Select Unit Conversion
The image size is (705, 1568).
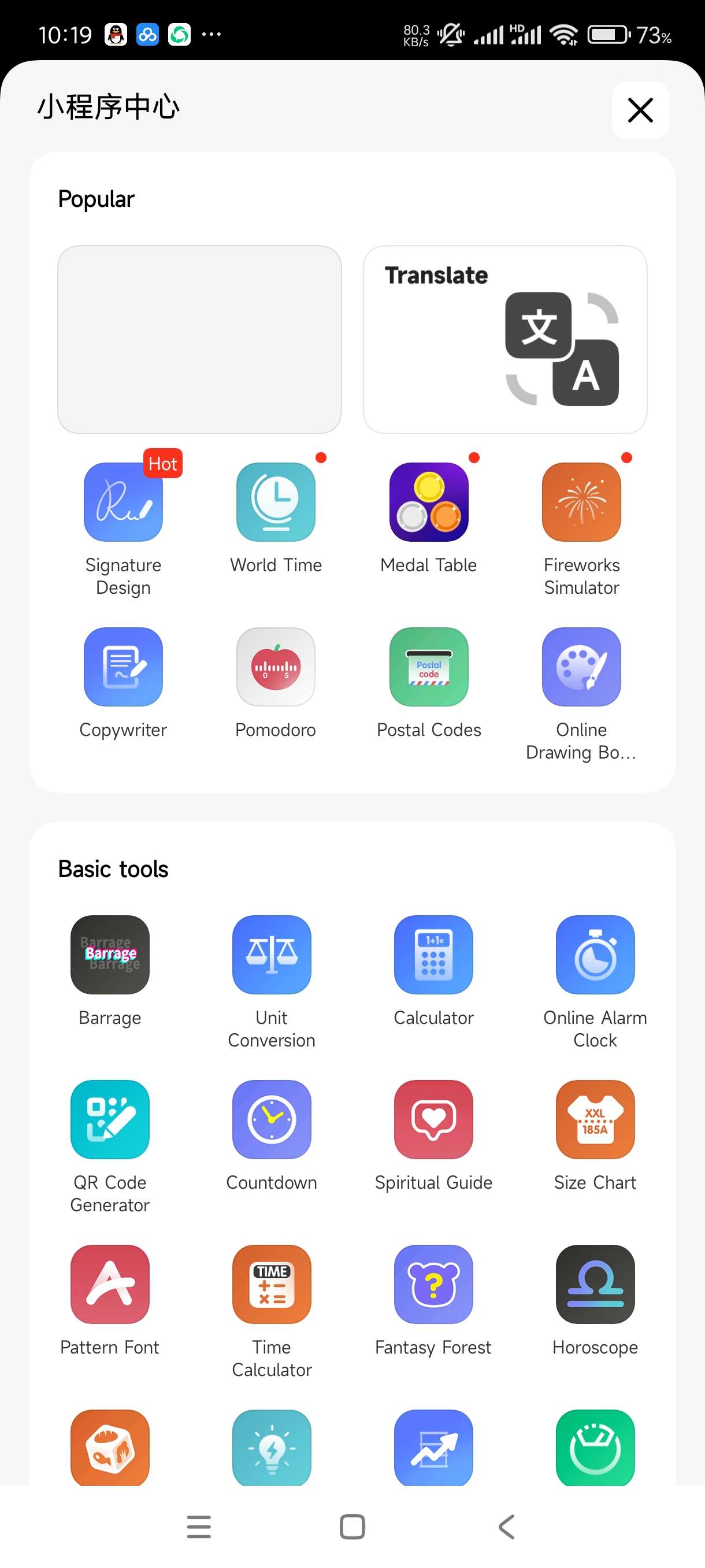[272, 955]
